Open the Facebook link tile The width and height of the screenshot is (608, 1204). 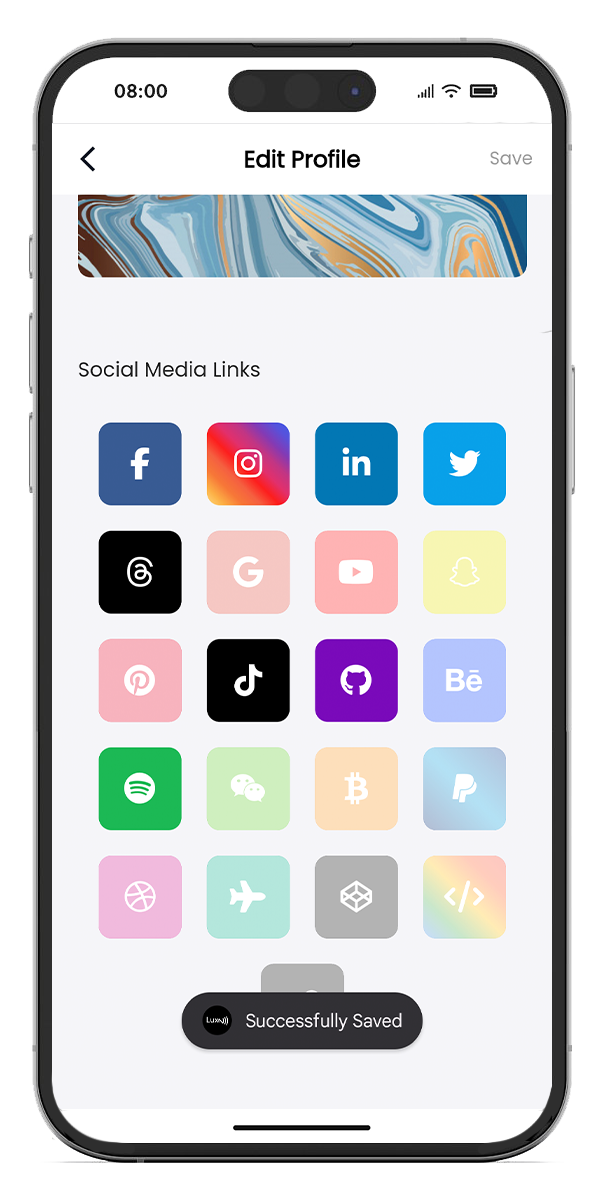pyautogui.click(x=140, y=464)
